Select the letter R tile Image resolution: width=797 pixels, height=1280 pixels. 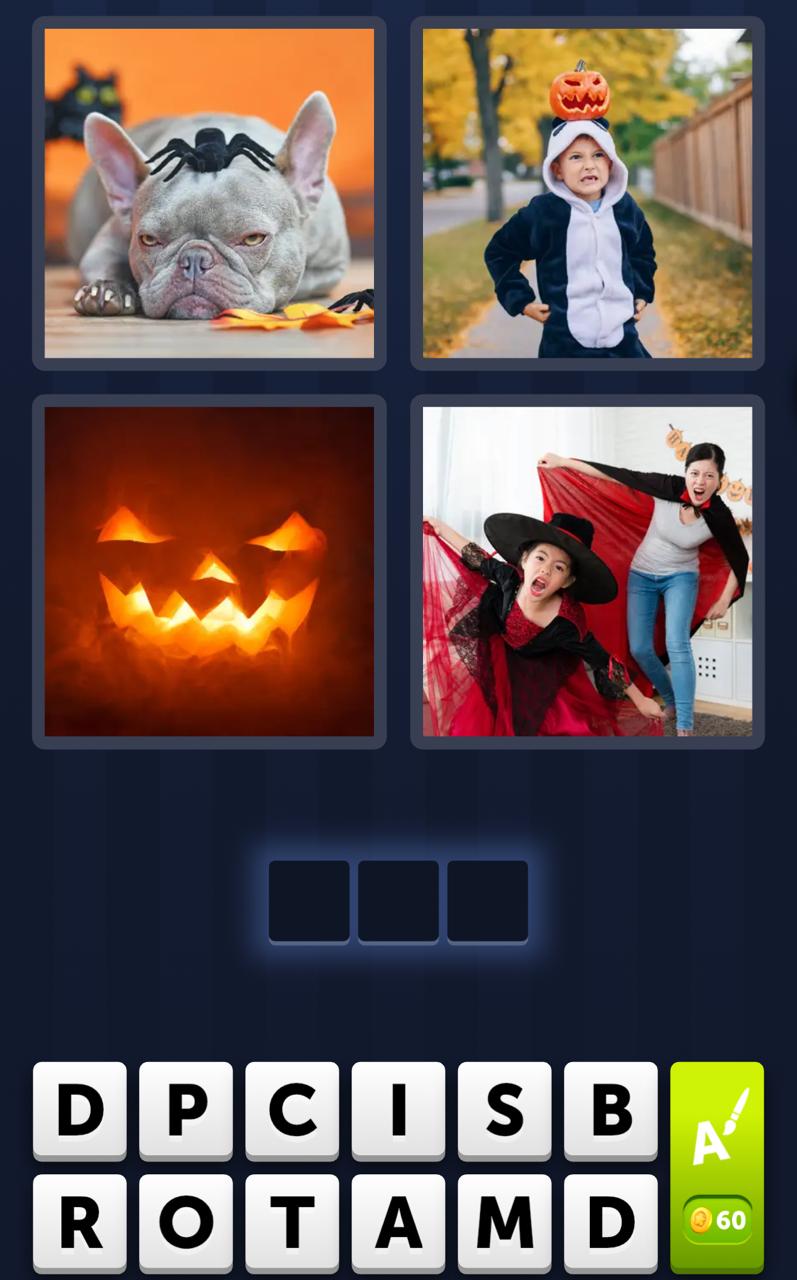(x=80, y=1221)
